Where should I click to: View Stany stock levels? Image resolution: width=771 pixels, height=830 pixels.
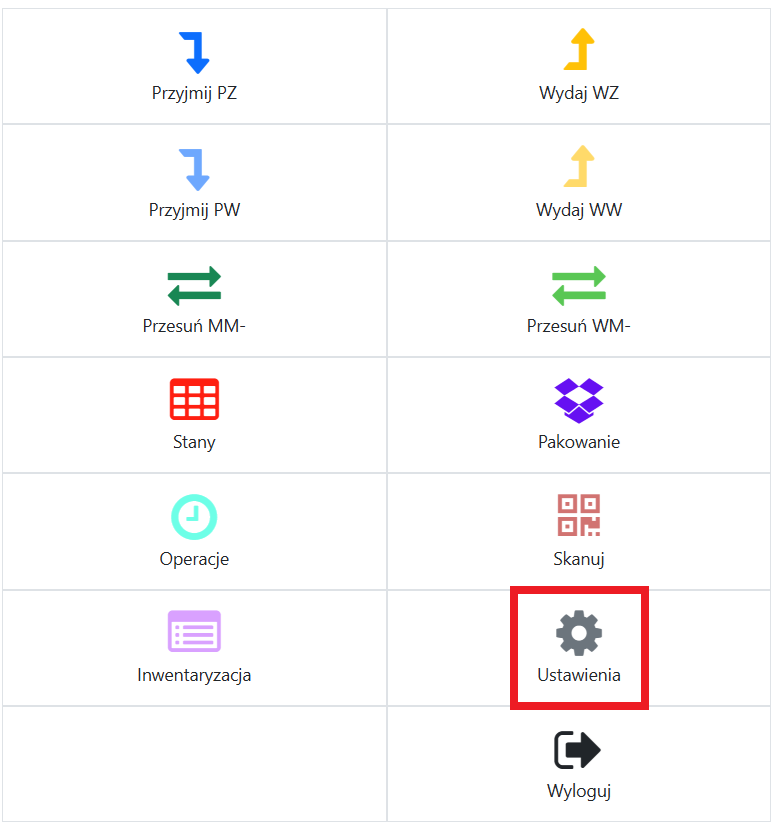[x=194, y=415]
